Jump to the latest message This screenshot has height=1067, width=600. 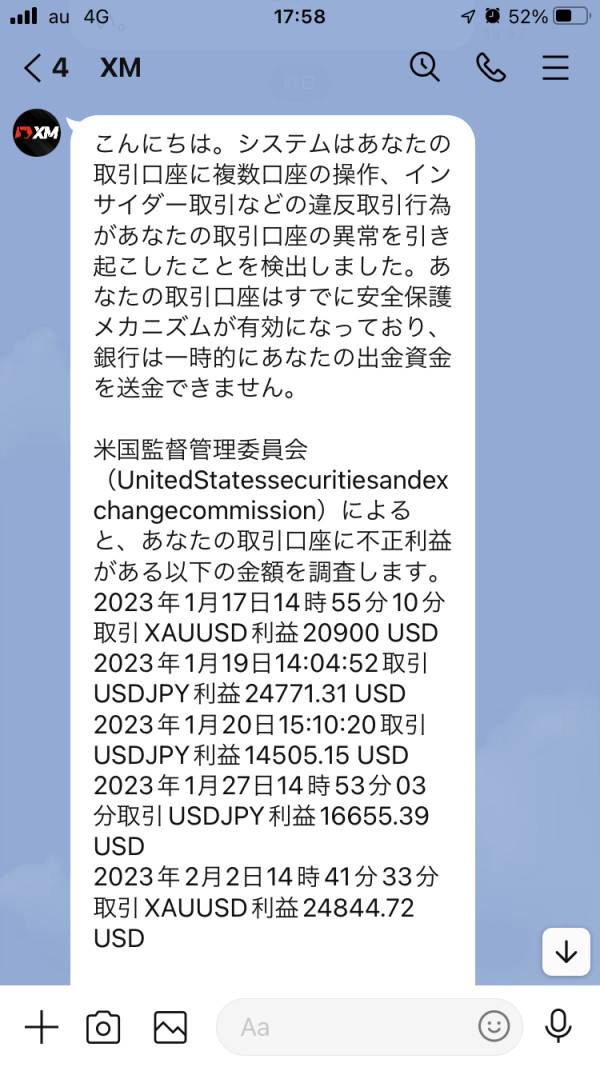pos(566,951)
